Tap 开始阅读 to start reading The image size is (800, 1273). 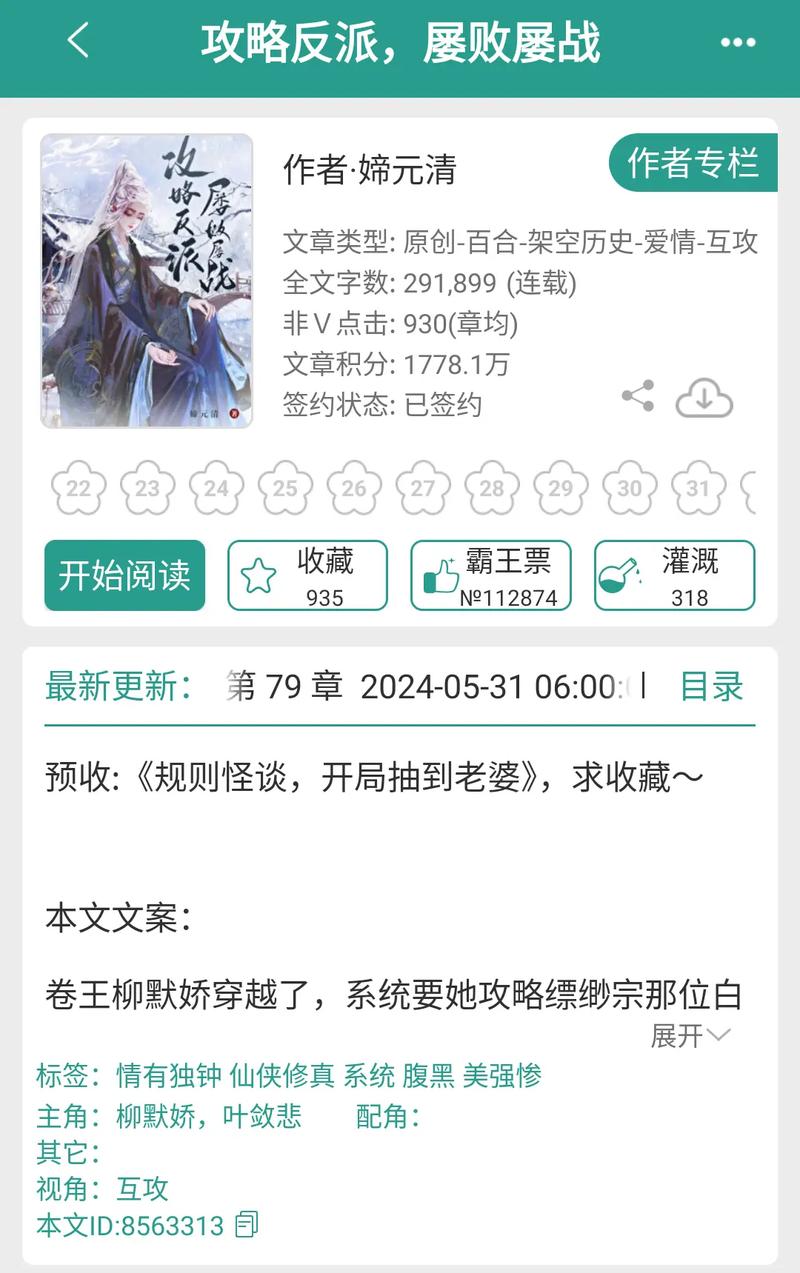pos(124,575)
